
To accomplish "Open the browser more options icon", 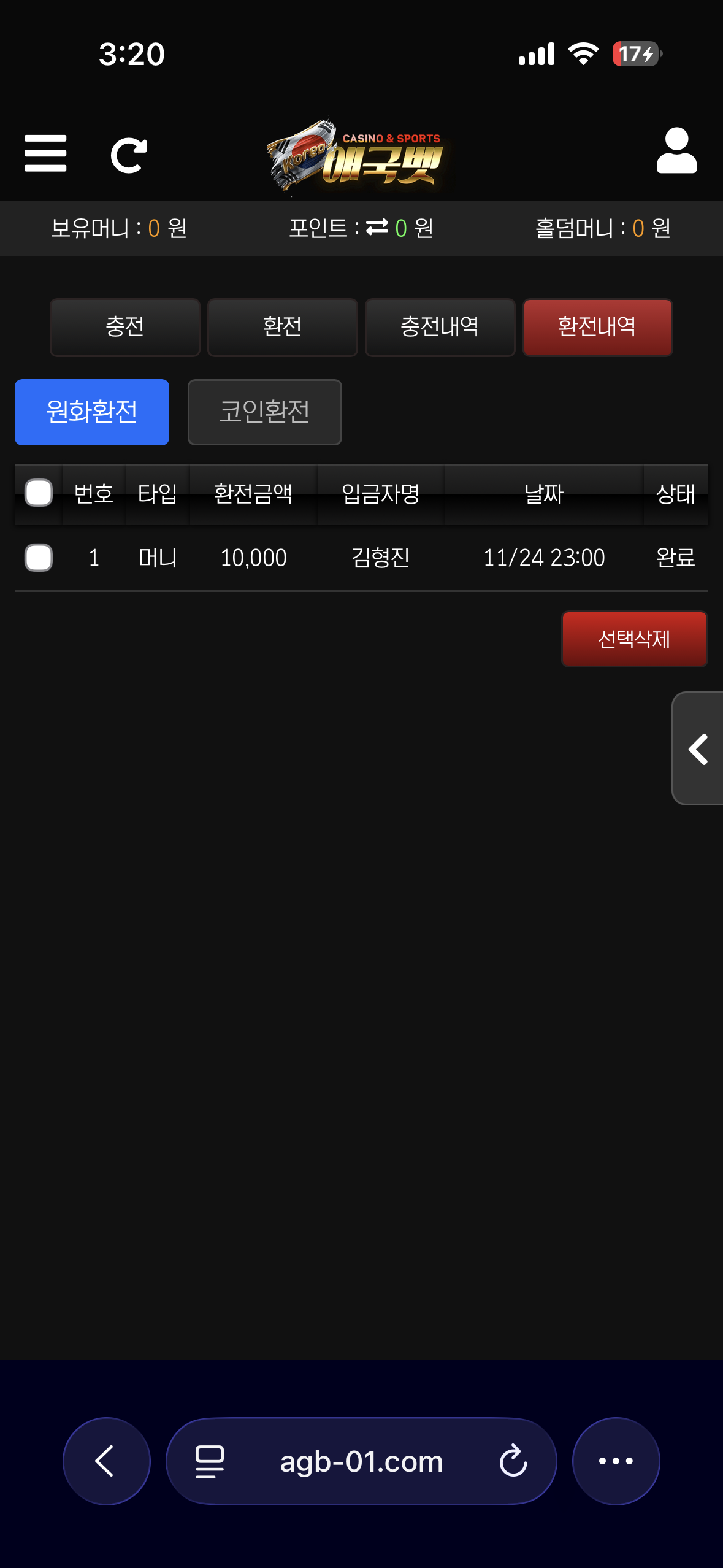I will click(616, 1461).
